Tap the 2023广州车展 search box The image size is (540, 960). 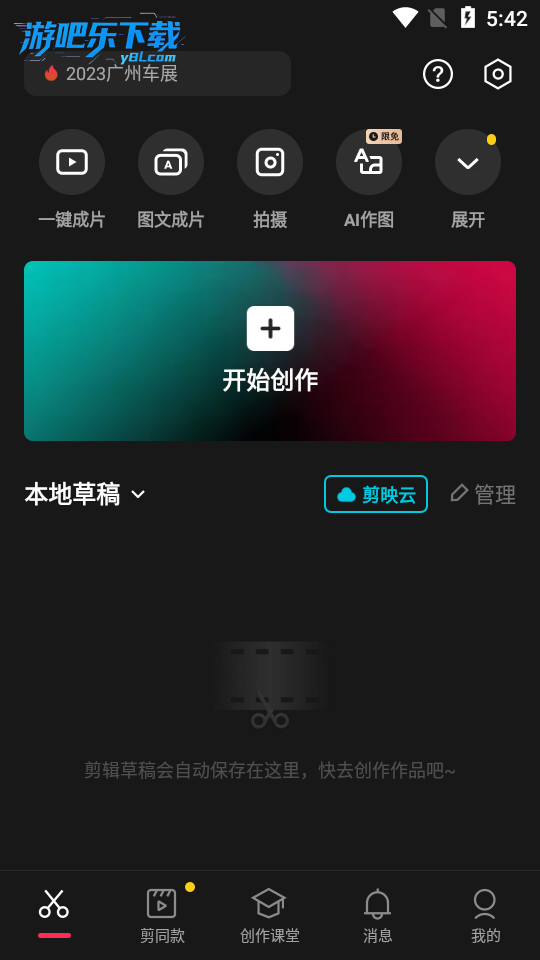pyautogui.click(x=157, y=73)
